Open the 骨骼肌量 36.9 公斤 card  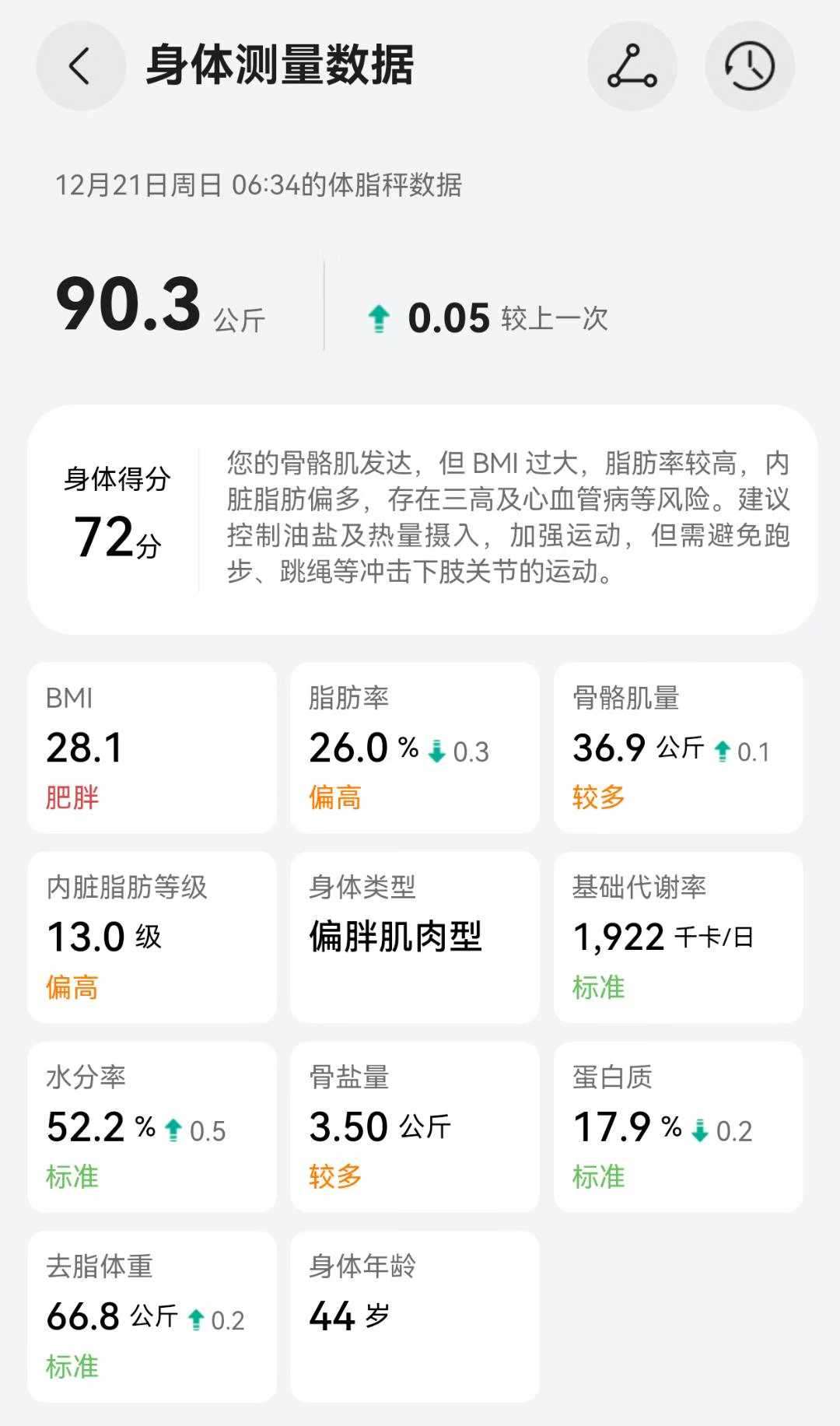pos(677,748)
